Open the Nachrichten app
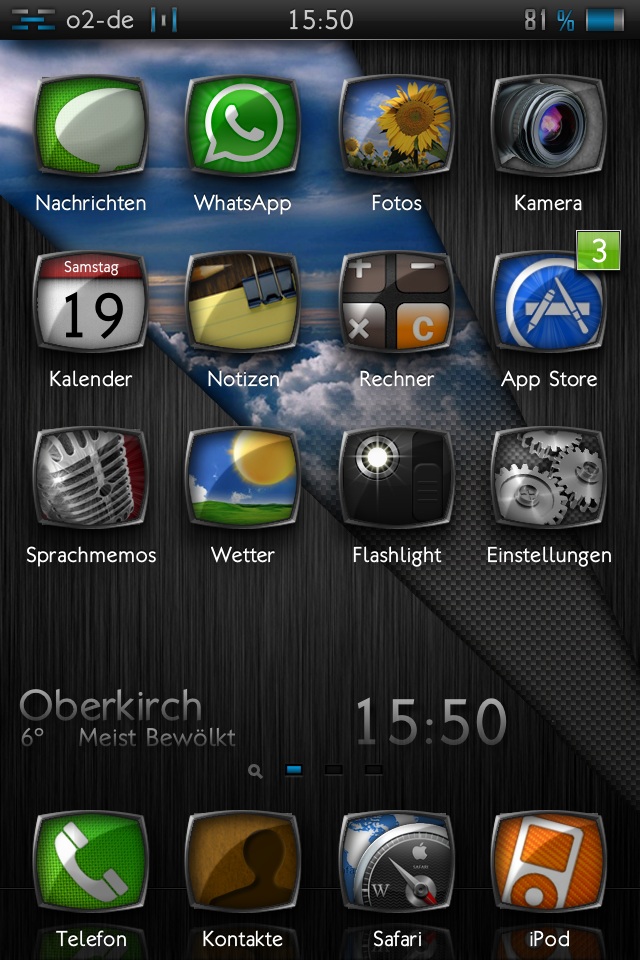 coord(91,128)
